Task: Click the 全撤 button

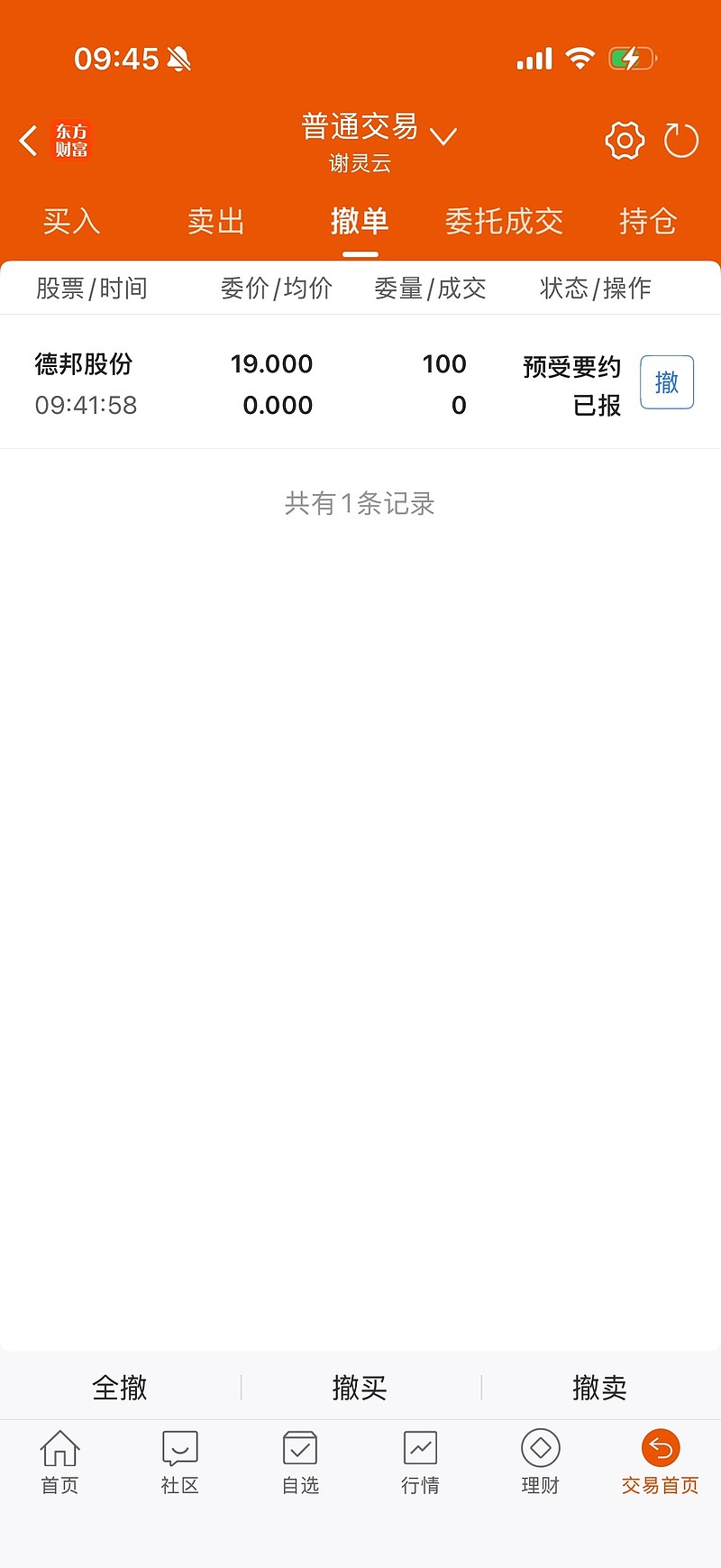Action: (x=120, y=1388)
